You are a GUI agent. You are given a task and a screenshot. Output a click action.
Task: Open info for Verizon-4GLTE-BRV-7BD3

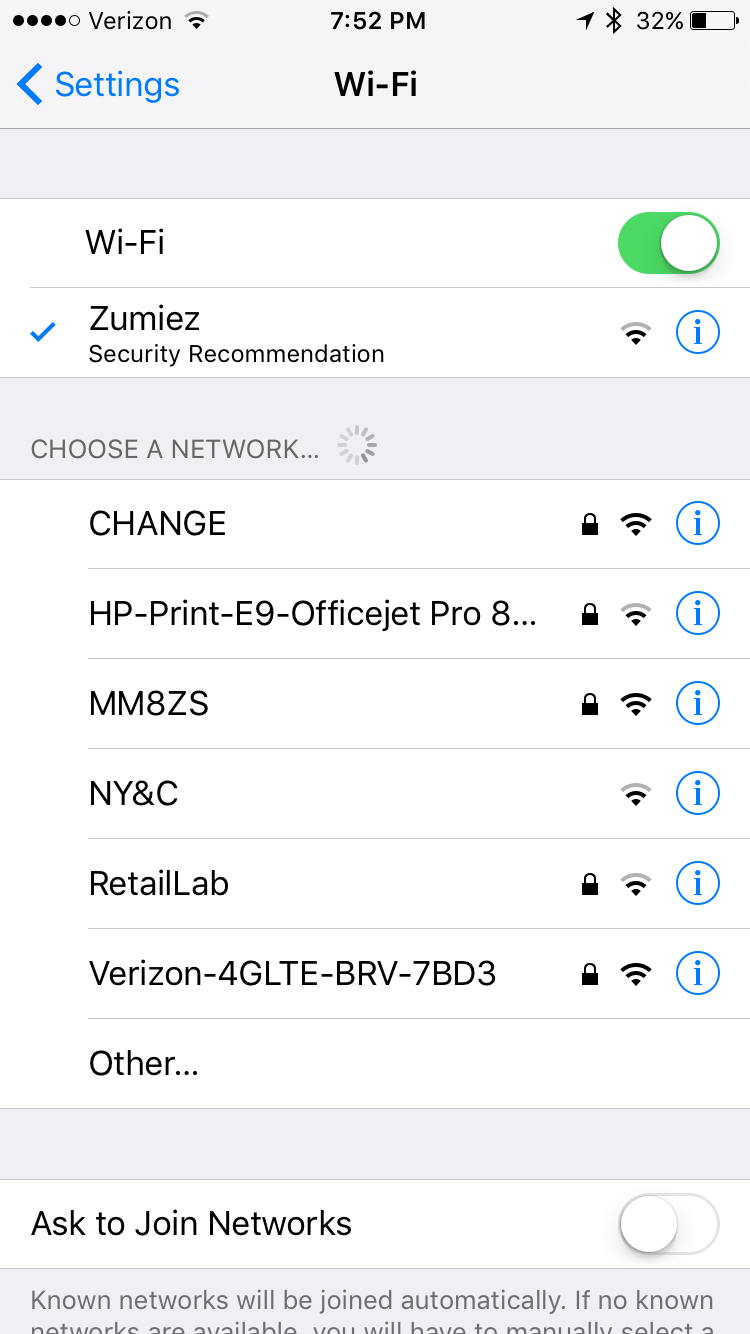pyautogui.click(x=698, y=973)
